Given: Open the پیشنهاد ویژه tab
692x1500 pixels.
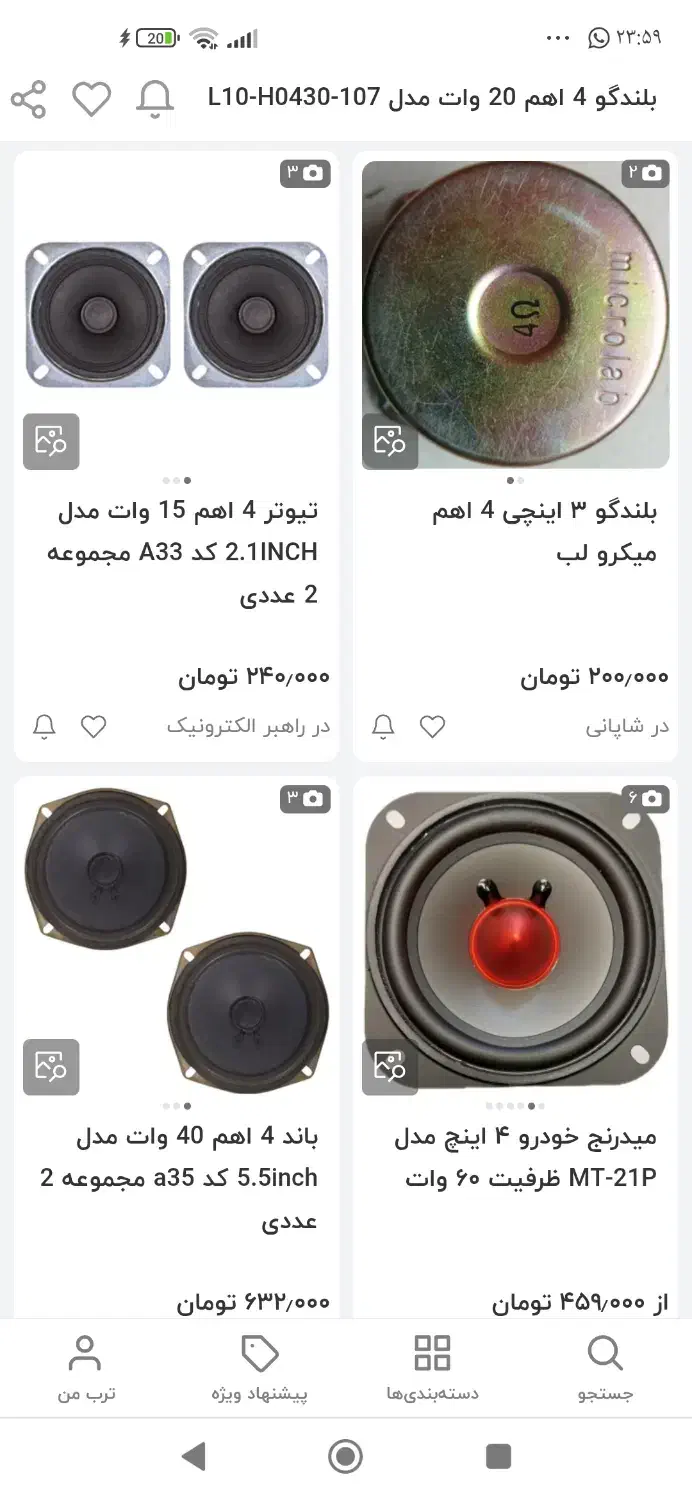Looking at the screenshot, I should click(259, 1368).
